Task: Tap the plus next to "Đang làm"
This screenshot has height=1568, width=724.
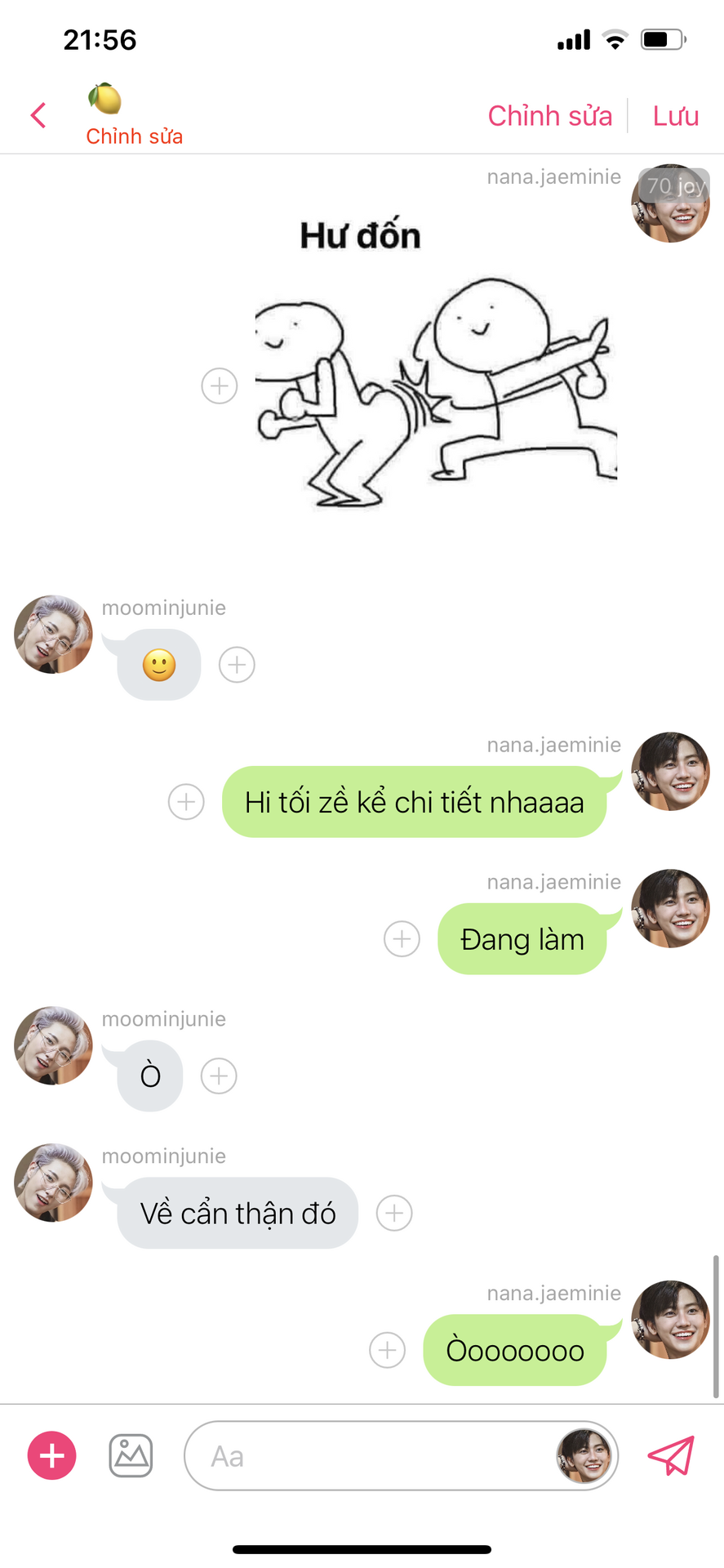Action: pyautogui.click(x=402, y=939)
